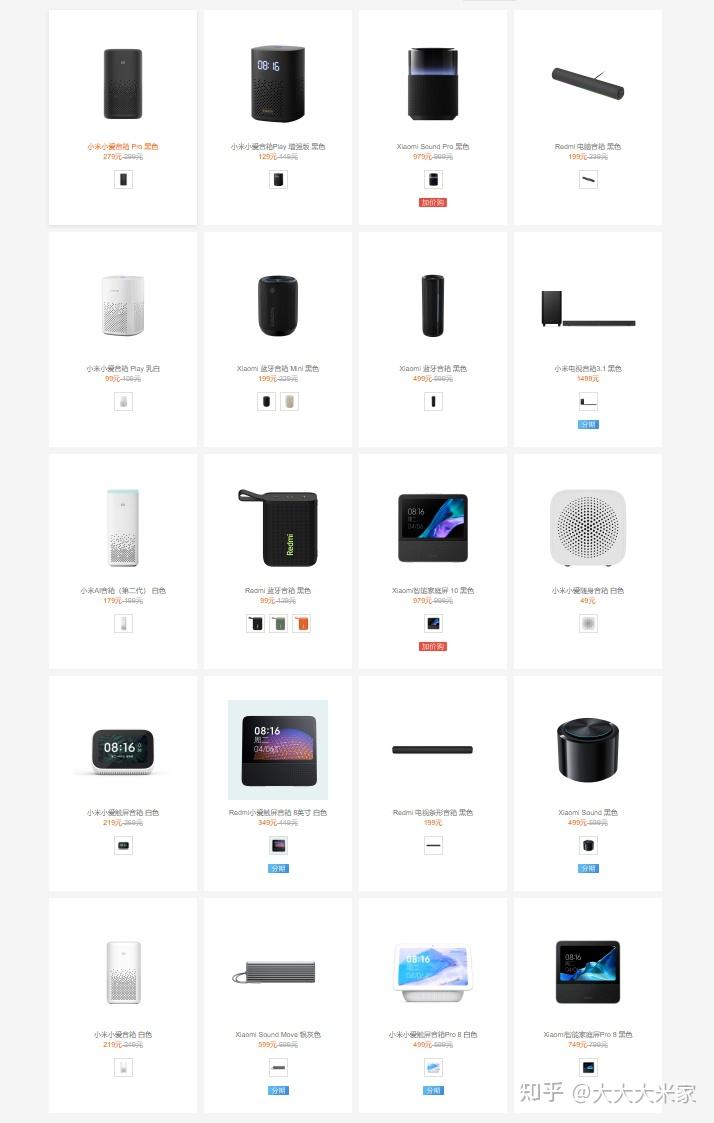The width and height of the screenshot is (714, 1123).
Task: Open Xiaomi智能家庭屏 10 黑色 product card
Action: [433, 527]
